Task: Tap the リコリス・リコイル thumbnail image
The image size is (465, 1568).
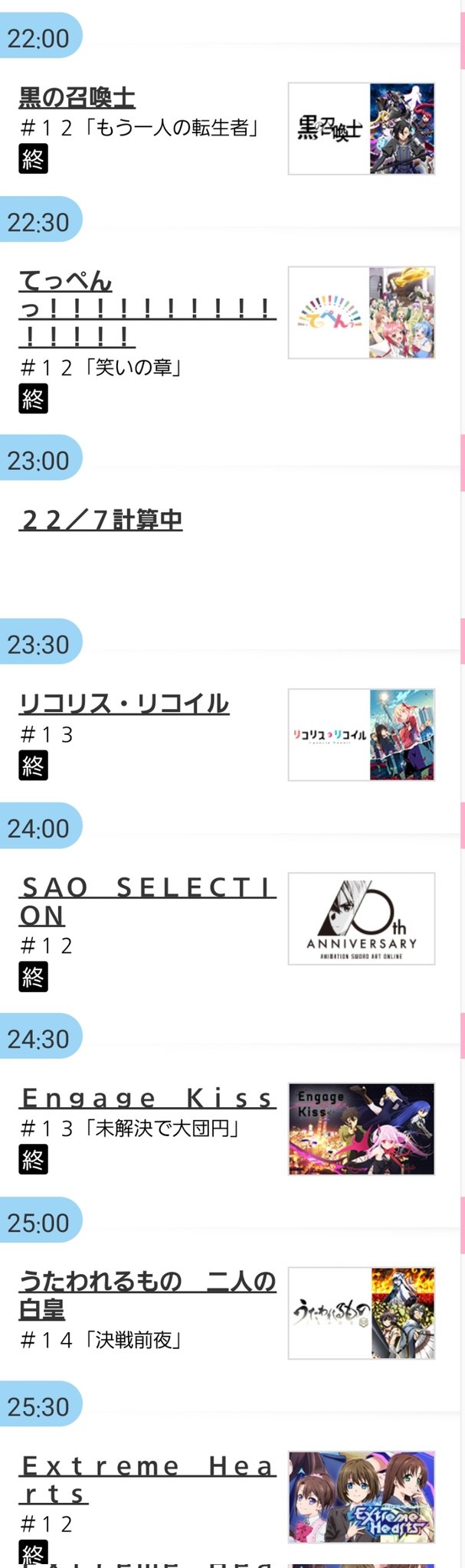Action: point(361,734)
